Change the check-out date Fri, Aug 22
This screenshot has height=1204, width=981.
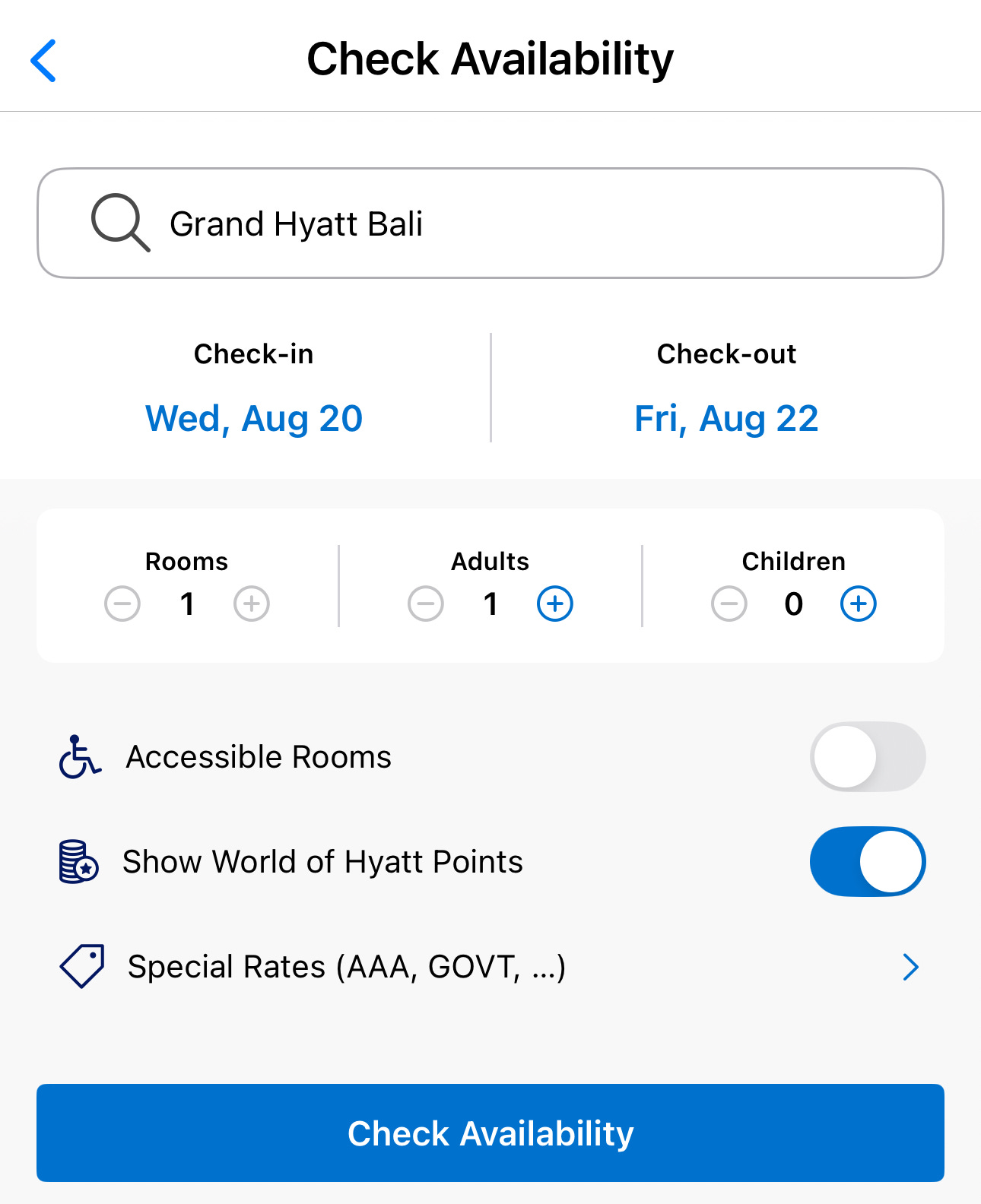726,418
